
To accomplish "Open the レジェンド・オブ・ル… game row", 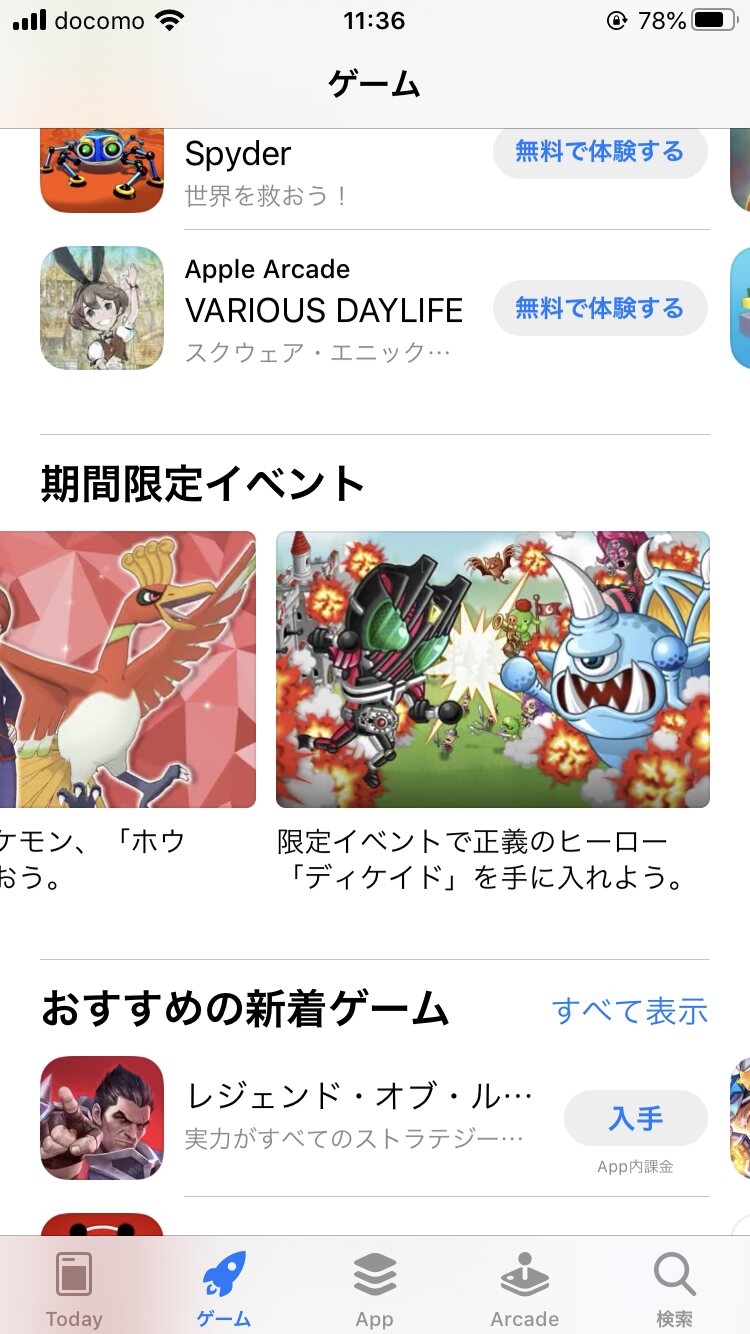I will (x=358, y=1118).
